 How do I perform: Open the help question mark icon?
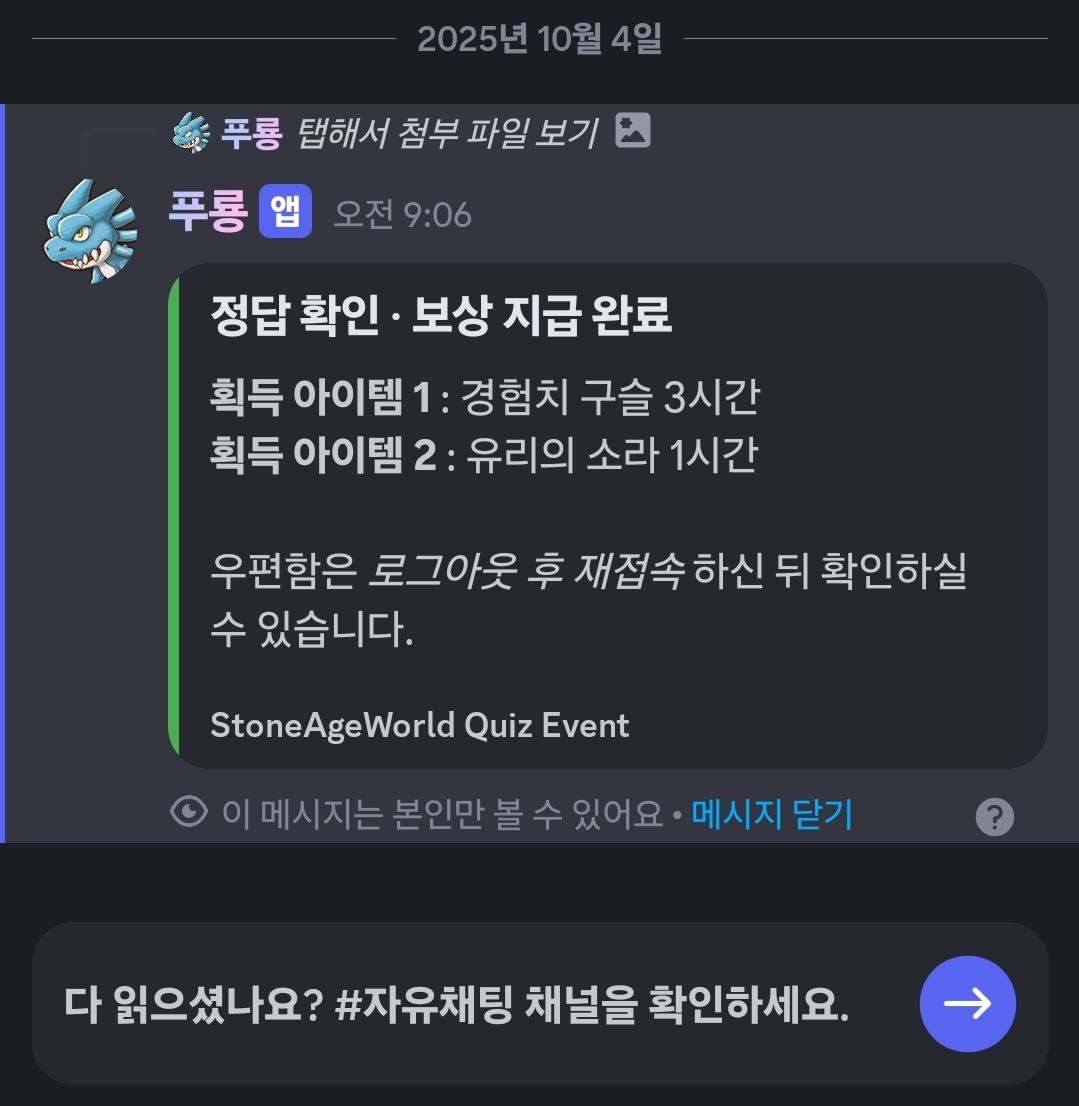point(994,817)
